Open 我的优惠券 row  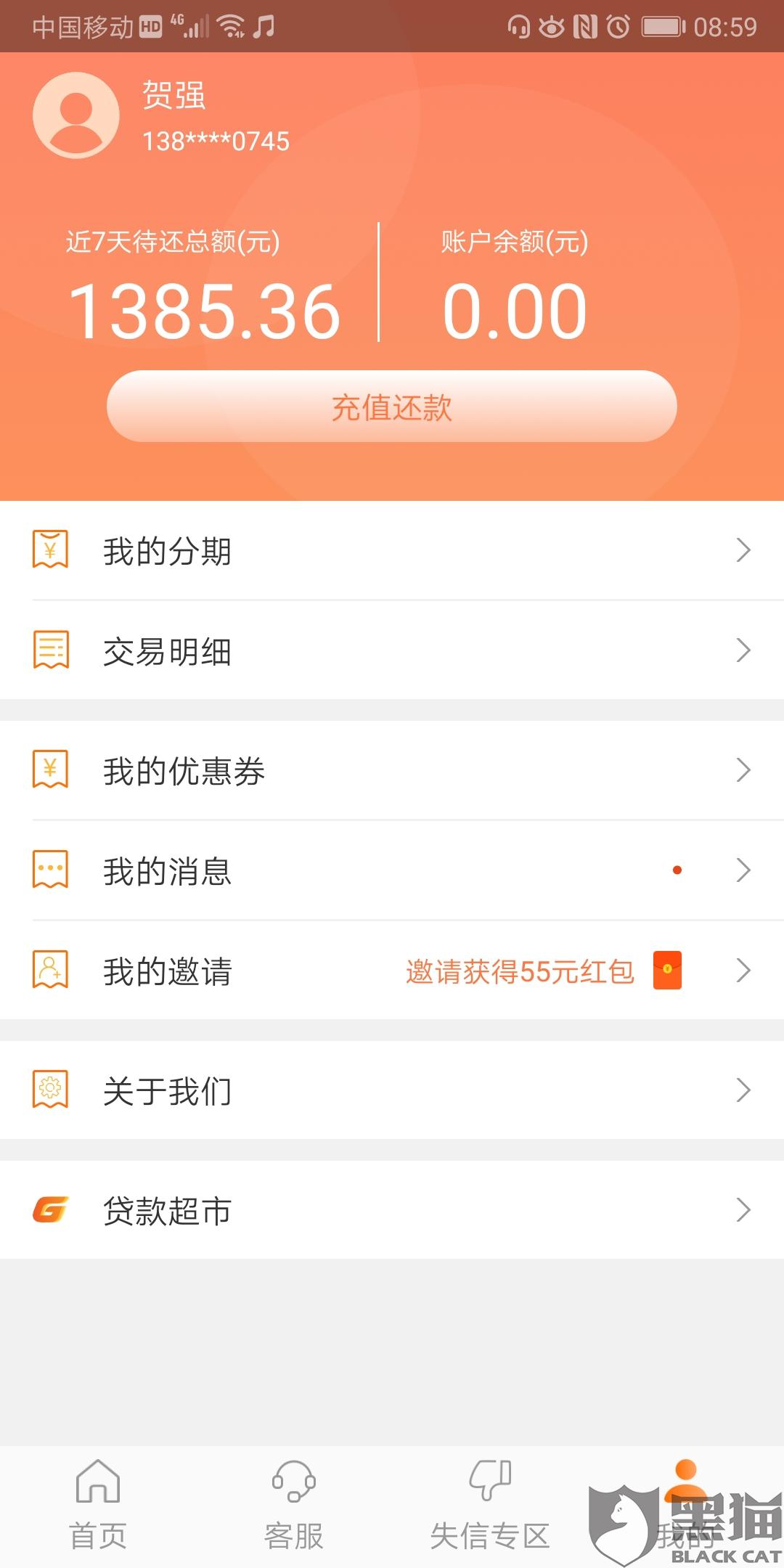(392, 770)
